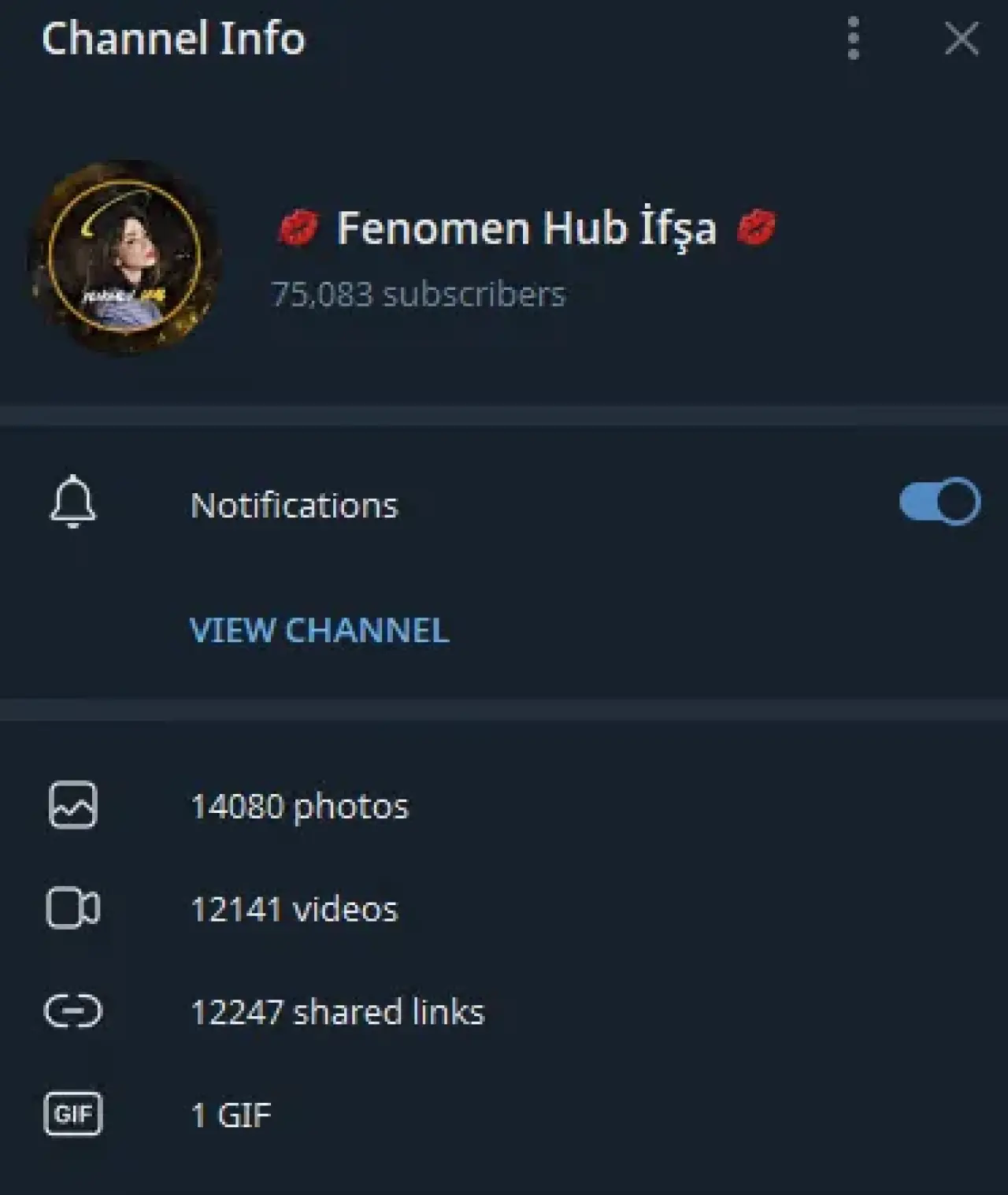Open the channel profile picture
Screen dimensions: 1008x1195
coord(124,256)
